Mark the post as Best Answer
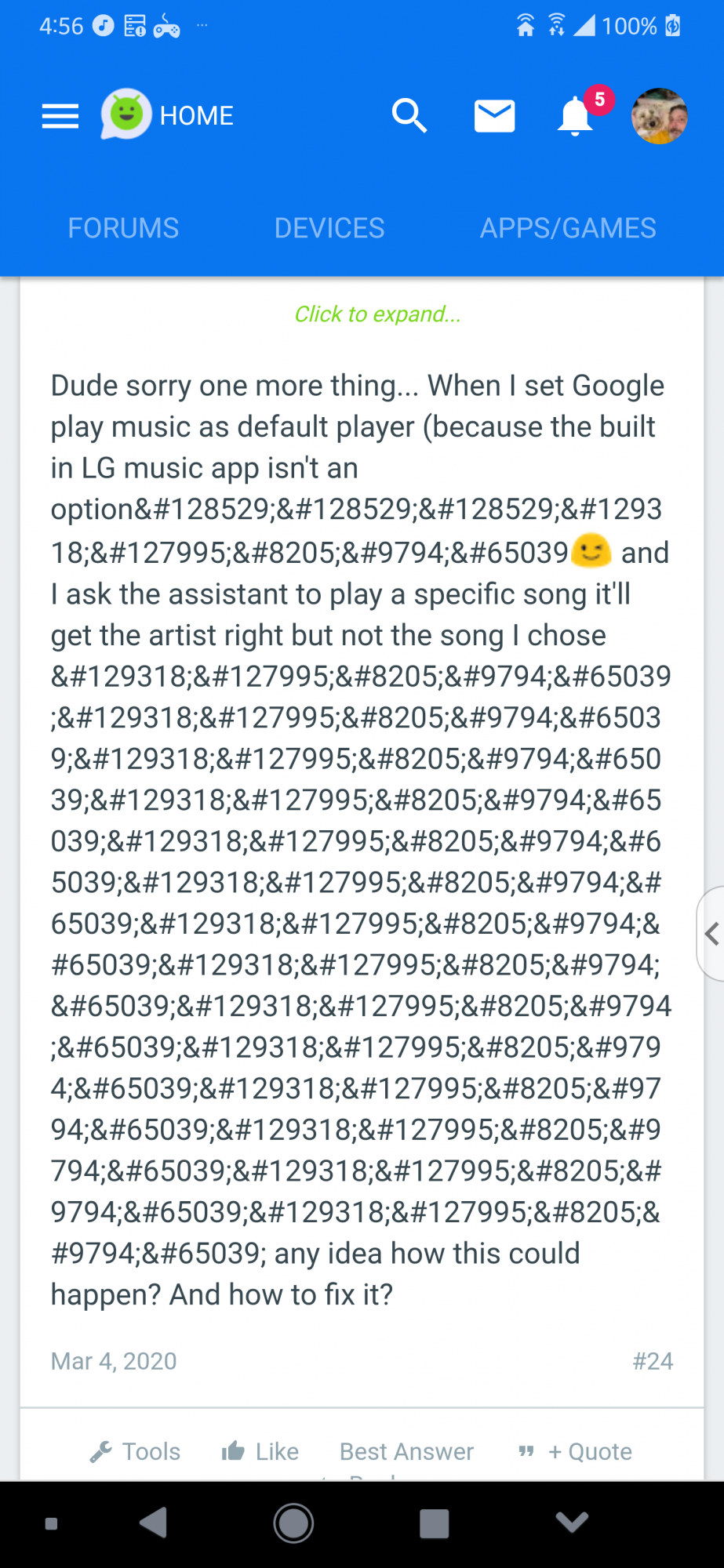This screenshot has width=724, height=1568. click(x=406, y=1451)
